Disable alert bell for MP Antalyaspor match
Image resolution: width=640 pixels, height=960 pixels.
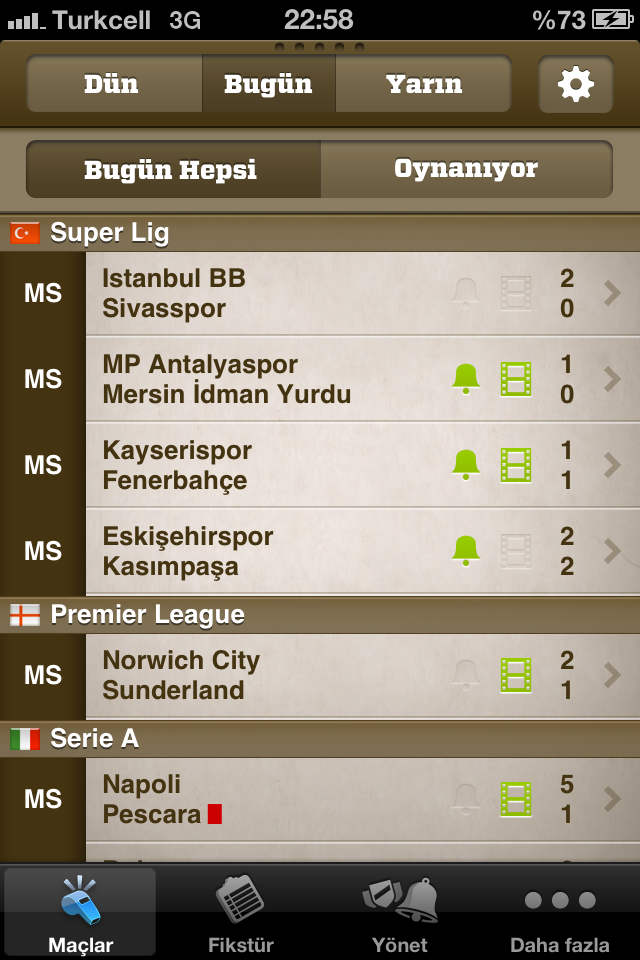tap(466, 379)
